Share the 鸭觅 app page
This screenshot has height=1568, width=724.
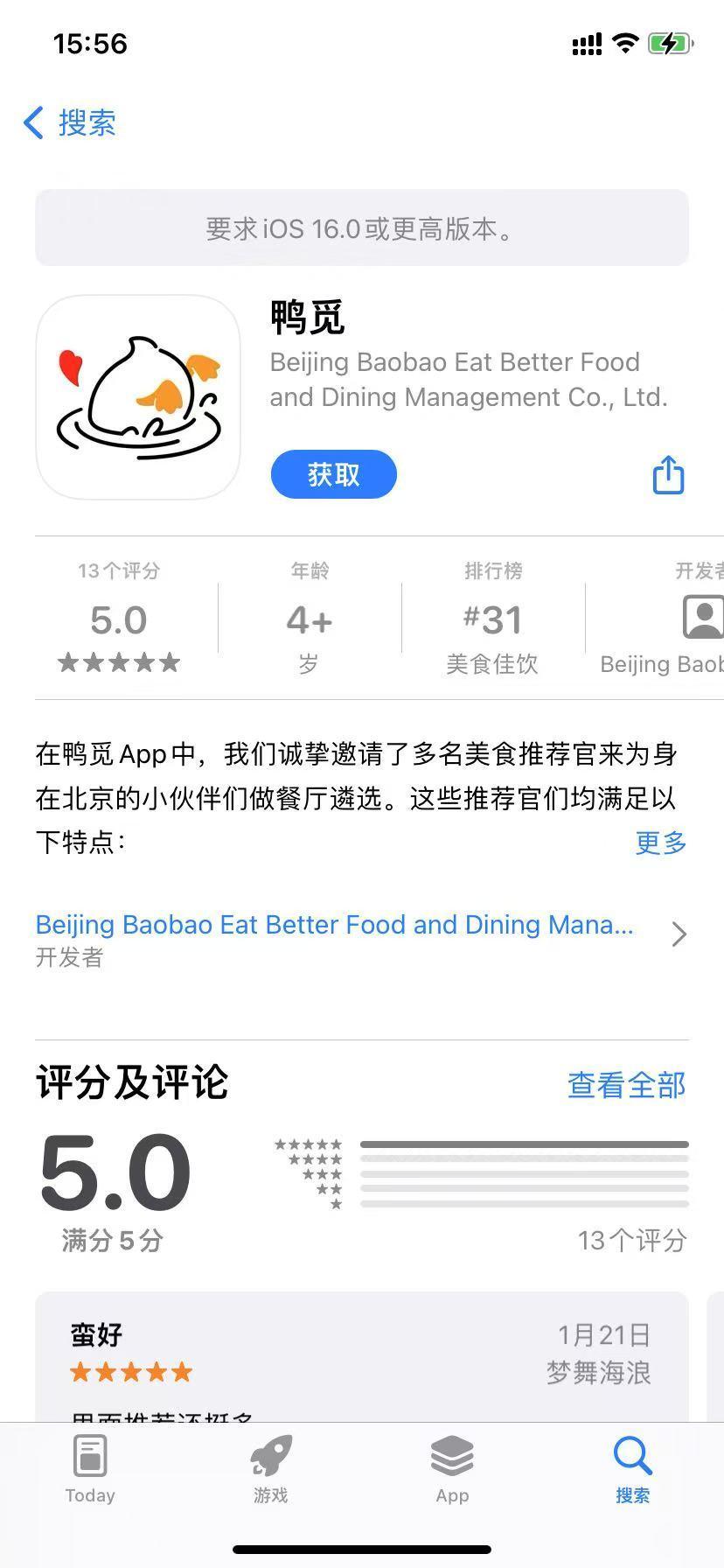click(668, 474)
